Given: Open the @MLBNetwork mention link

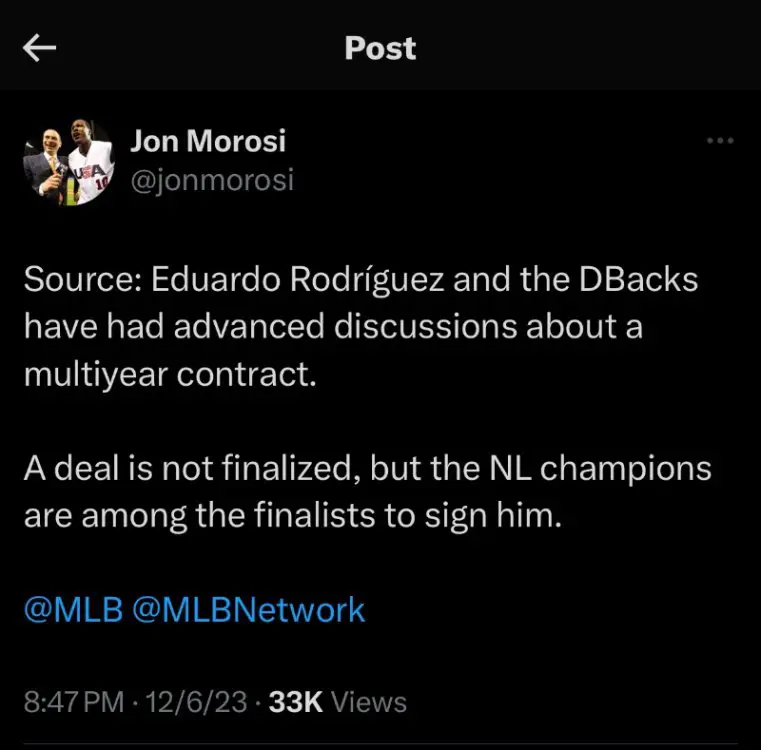Looking at the screenshot, I should [x=248, y=609].
